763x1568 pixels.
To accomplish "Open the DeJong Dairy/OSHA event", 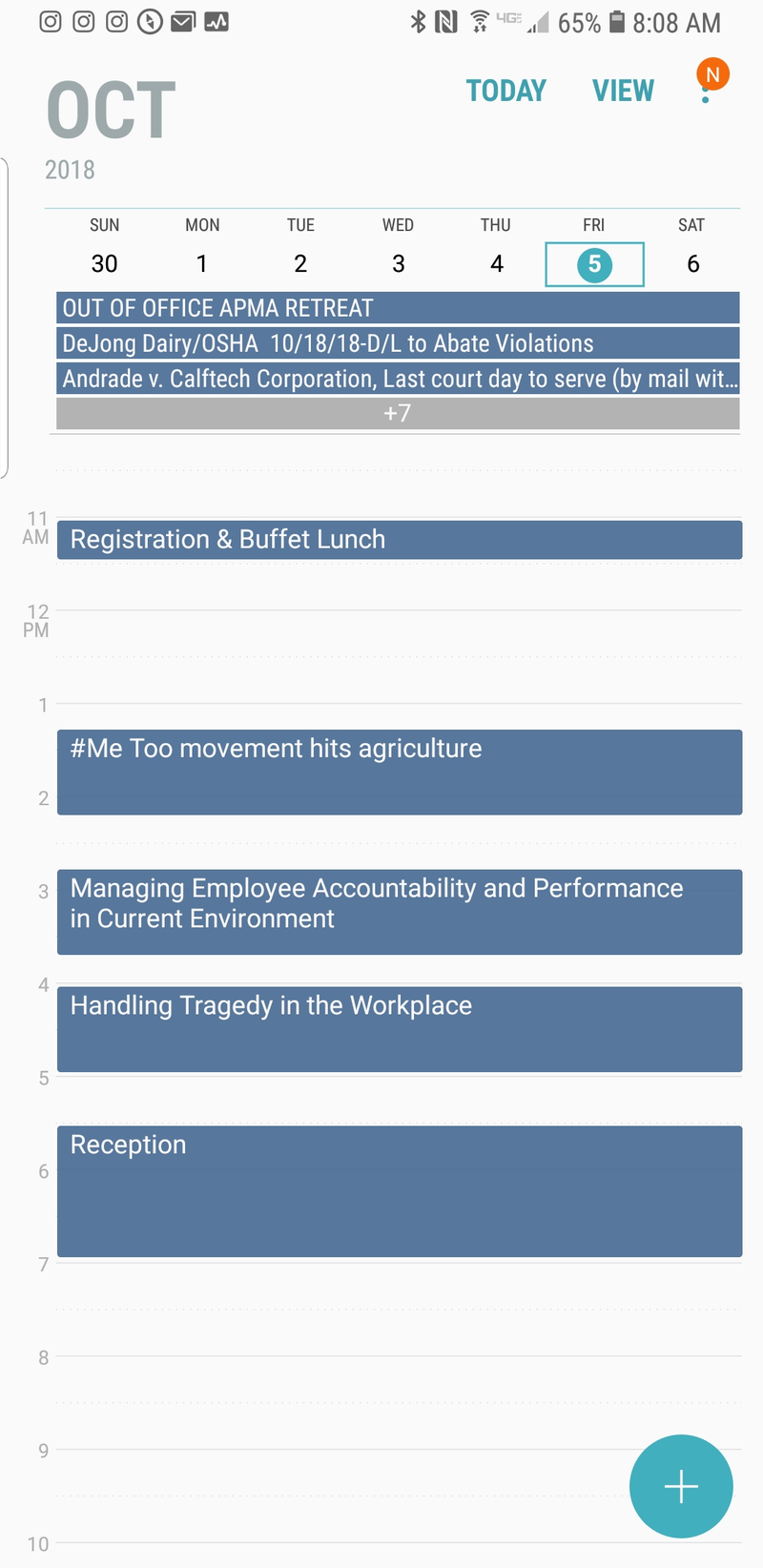I will 398,343.
